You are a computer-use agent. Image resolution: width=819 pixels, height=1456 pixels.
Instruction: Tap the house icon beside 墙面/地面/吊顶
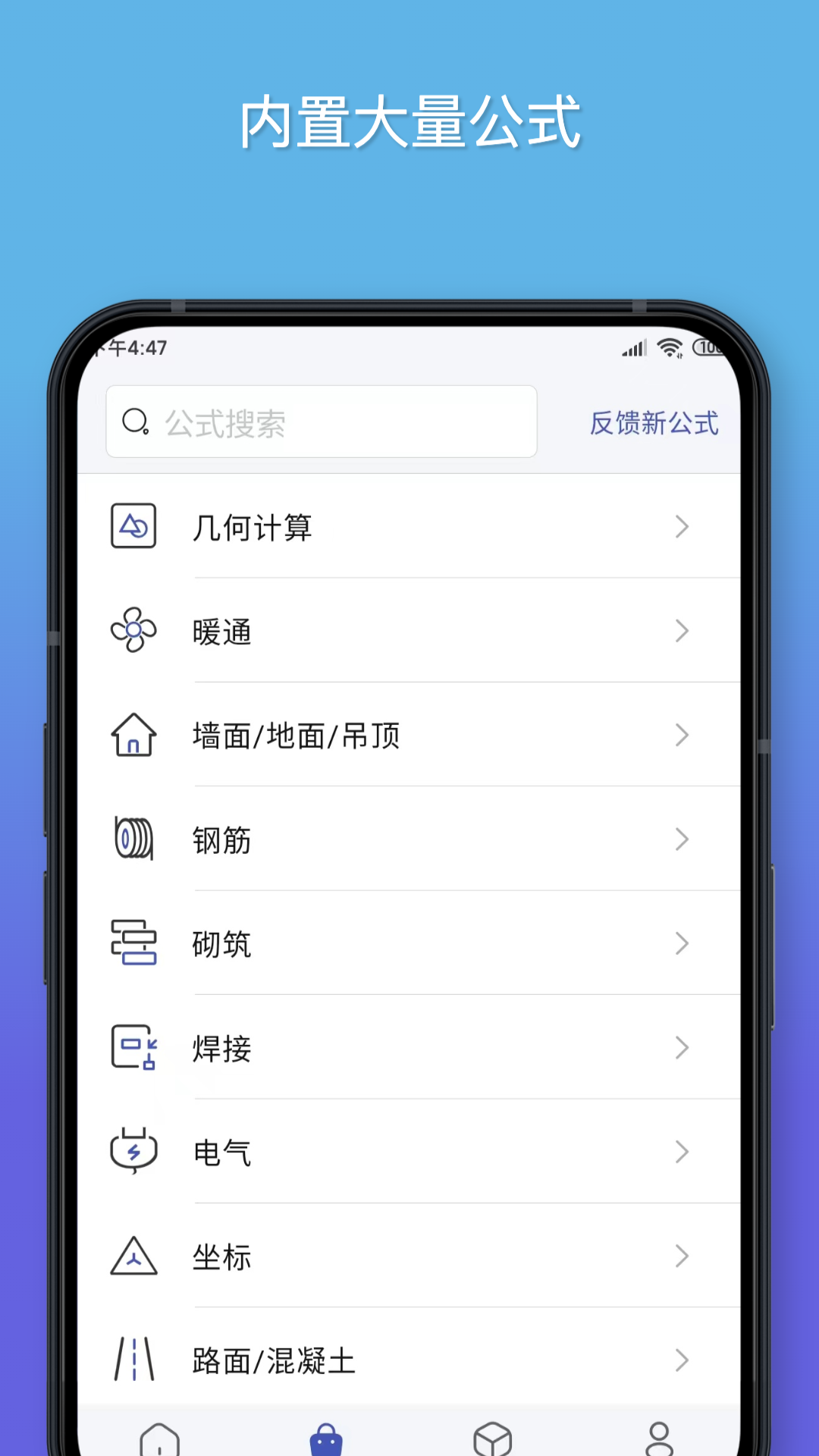click(134, 735)
